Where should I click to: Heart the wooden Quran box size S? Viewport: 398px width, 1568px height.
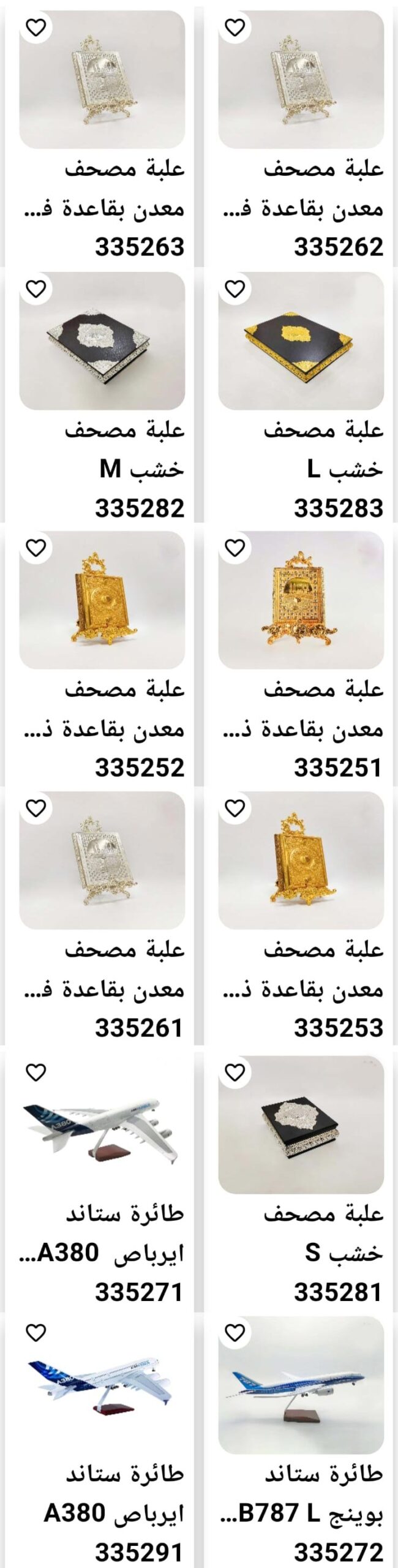[235, 1072]
